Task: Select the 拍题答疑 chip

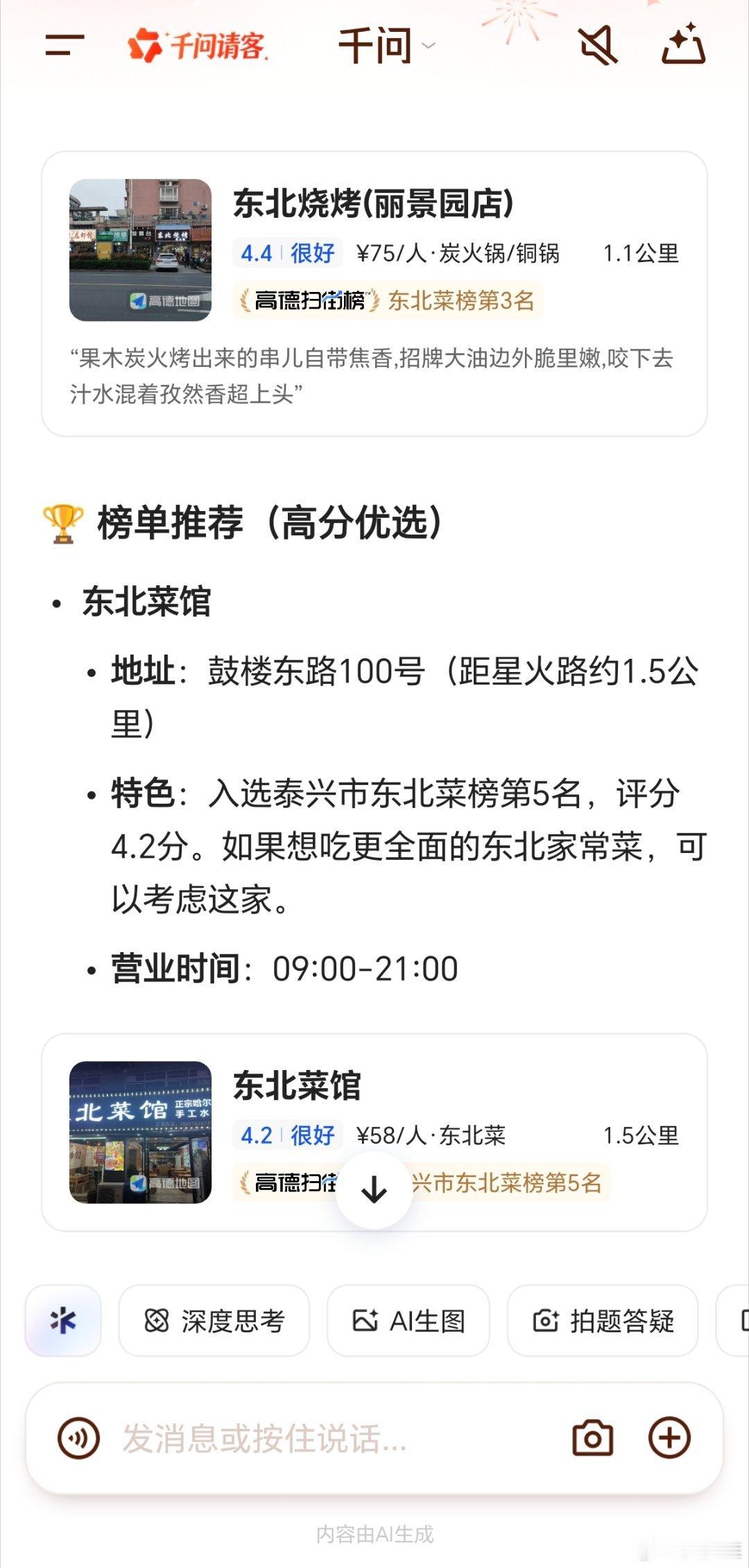Action: pyautogui.click(x=603, y=1321)
